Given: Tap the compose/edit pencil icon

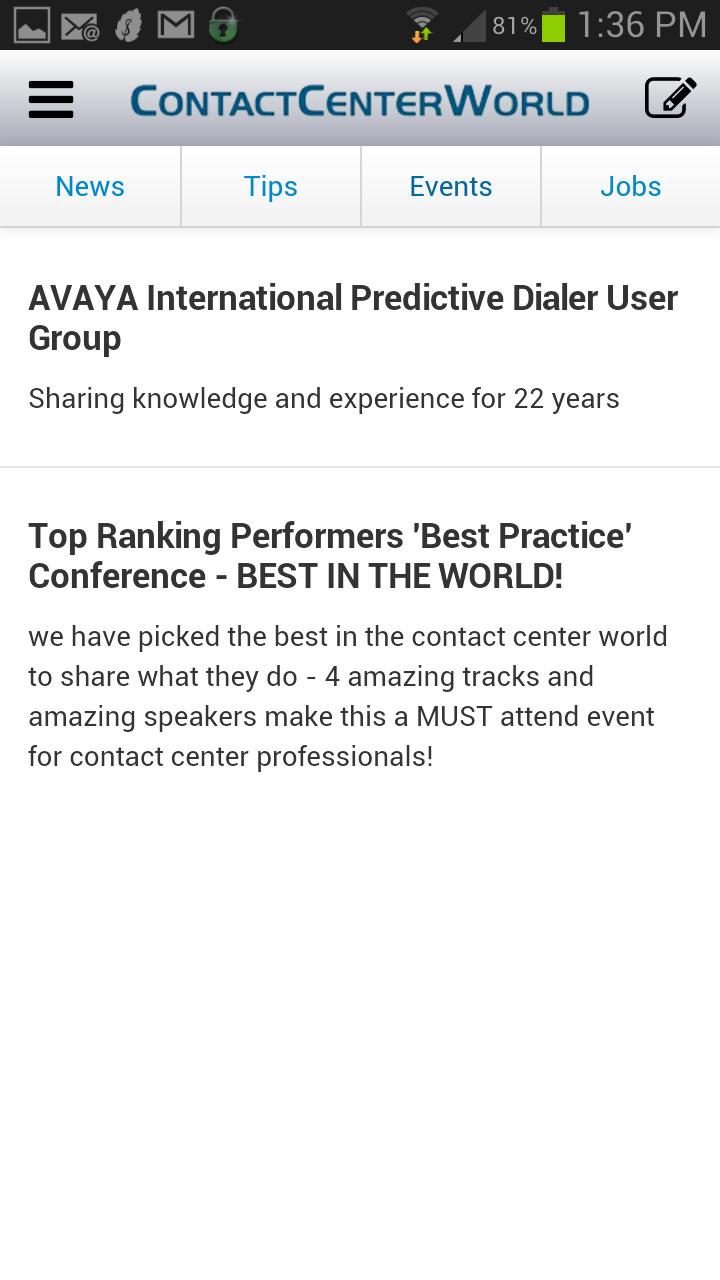Looking at the screenshot, I should pos(669,97).
